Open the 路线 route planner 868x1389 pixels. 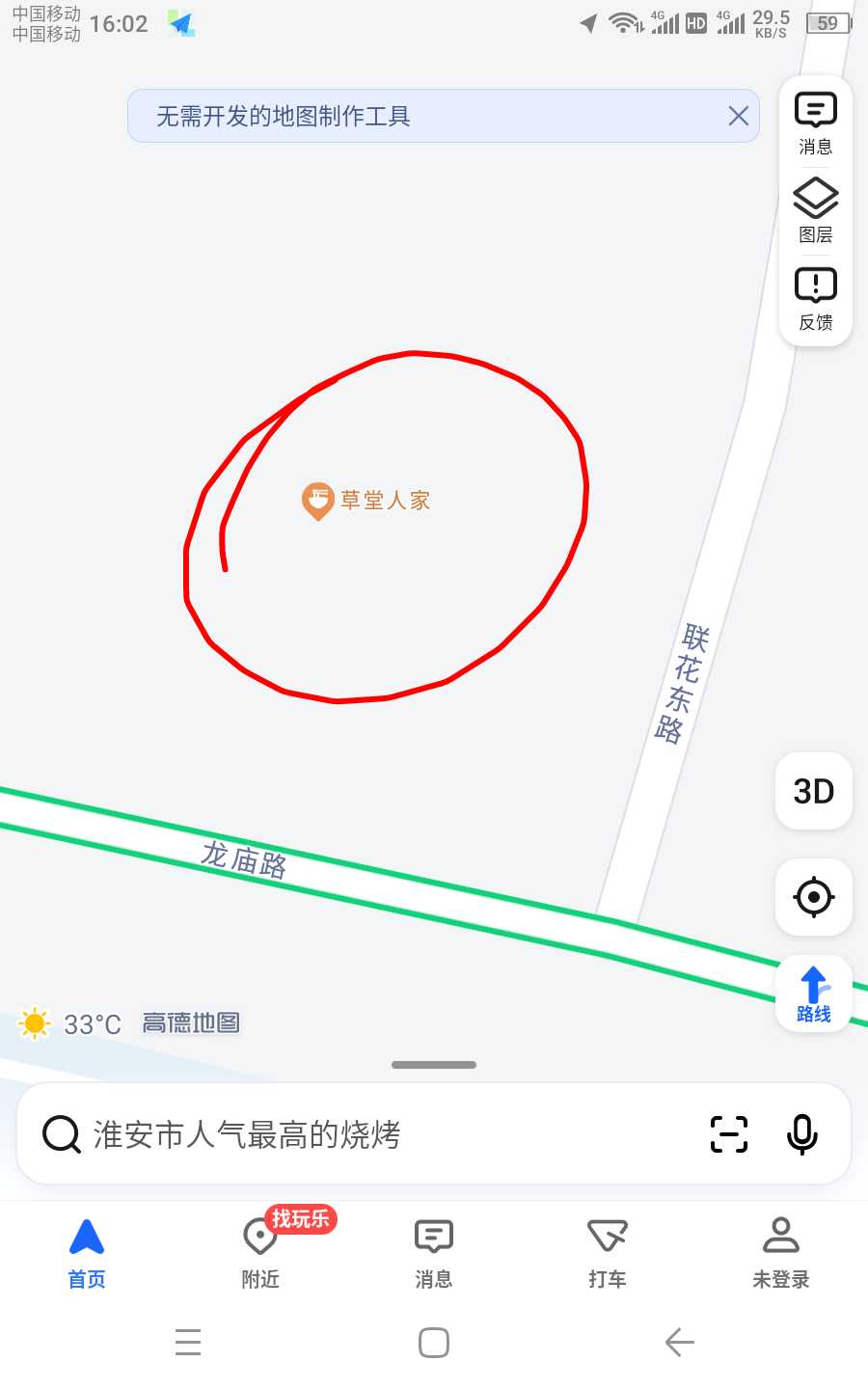(814, 994)
